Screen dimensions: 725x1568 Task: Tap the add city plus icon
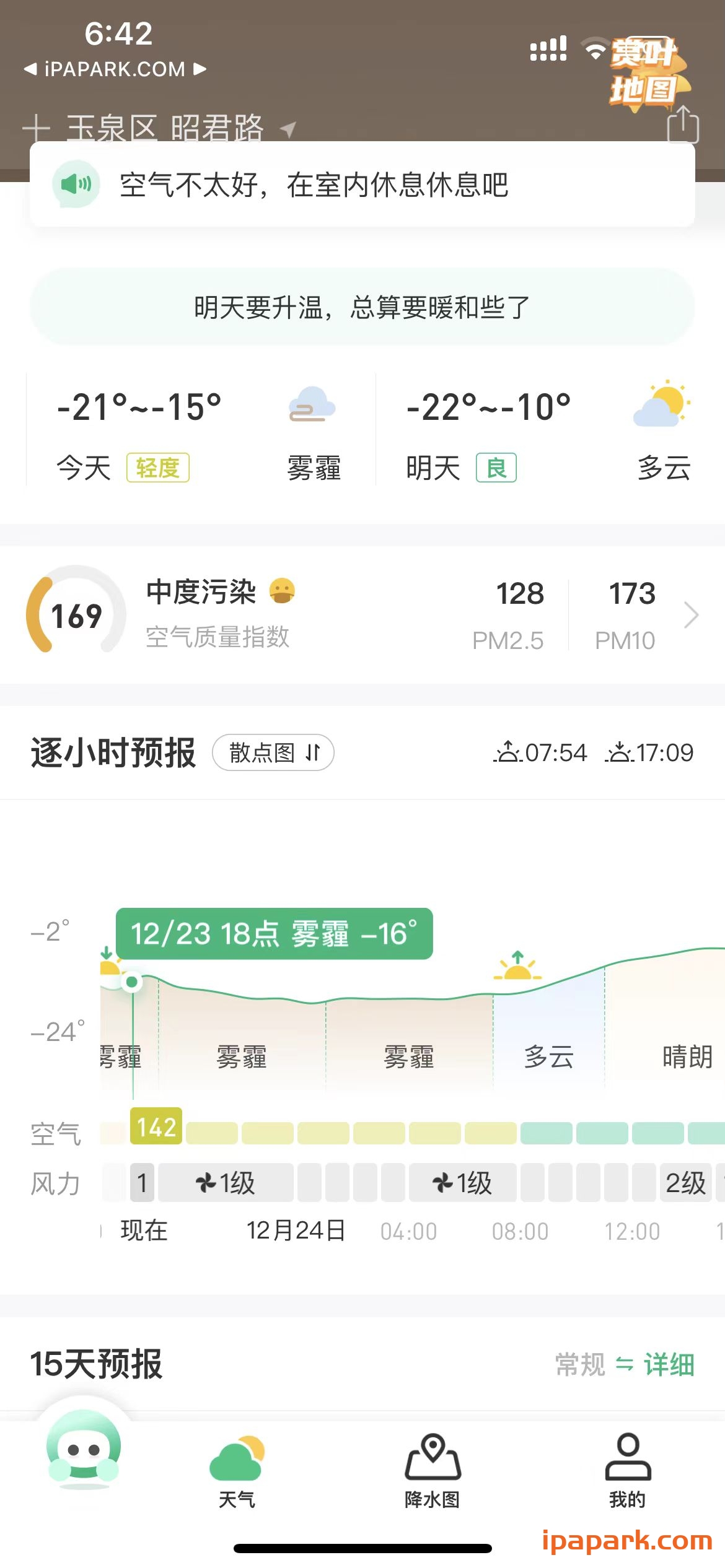click(x=37, y=127)
